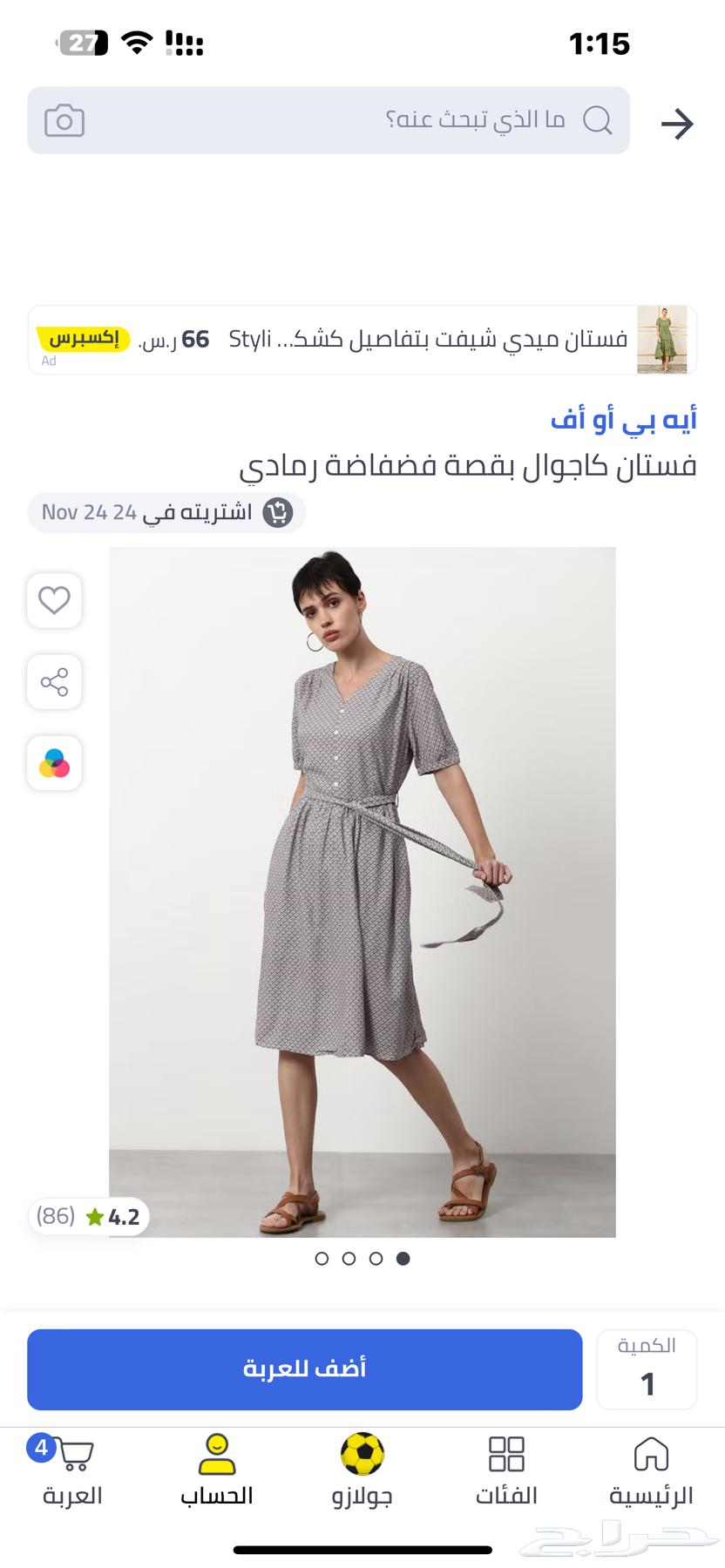Switch to the الرئيسية home tab
This screenshot has height=1568, width=725.
click(x=650, y=1472)
